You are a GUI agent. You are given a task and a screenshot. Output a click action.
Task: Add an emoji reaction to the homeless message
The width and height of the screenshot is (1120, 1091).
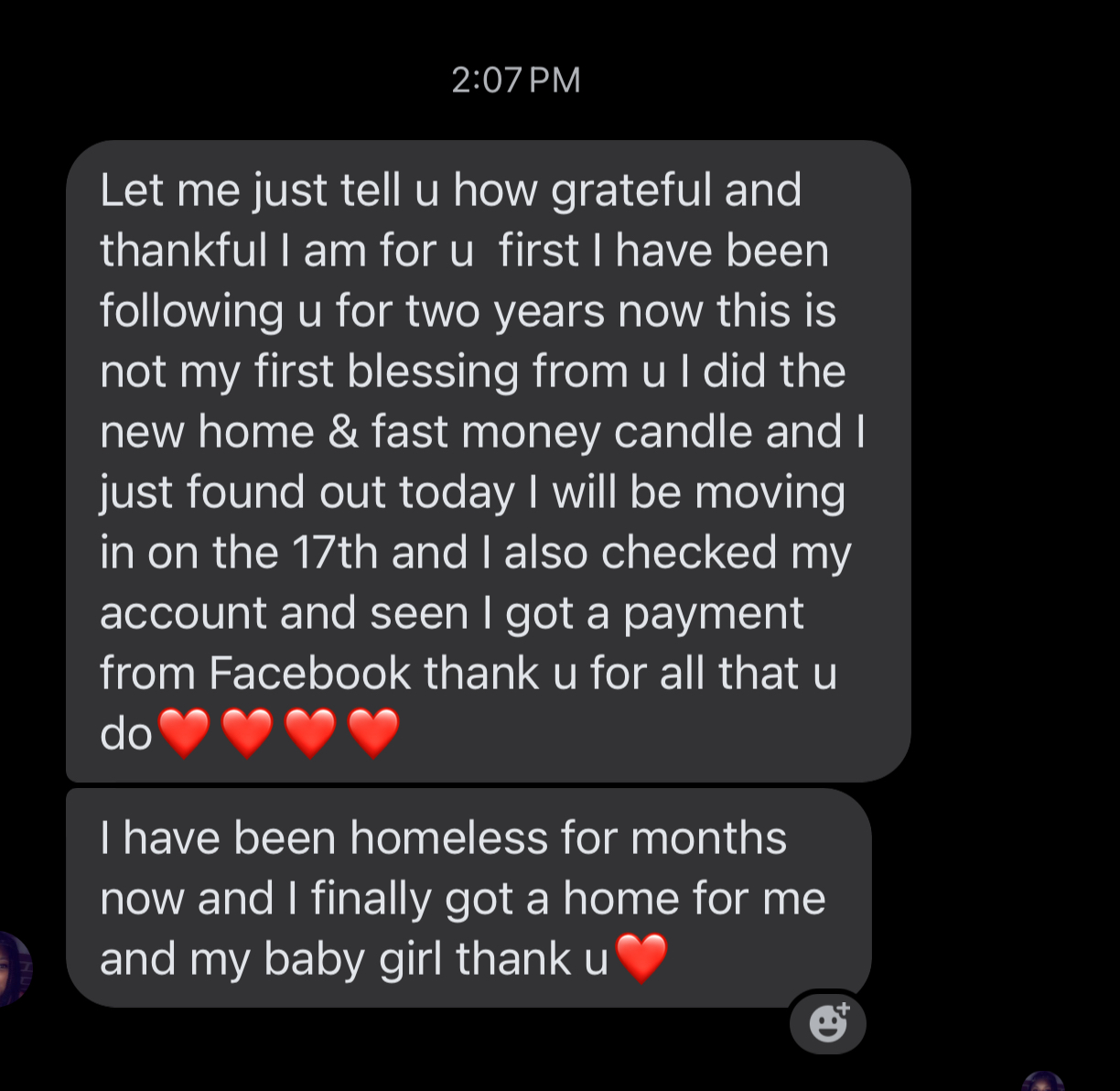coord(828,1022)
